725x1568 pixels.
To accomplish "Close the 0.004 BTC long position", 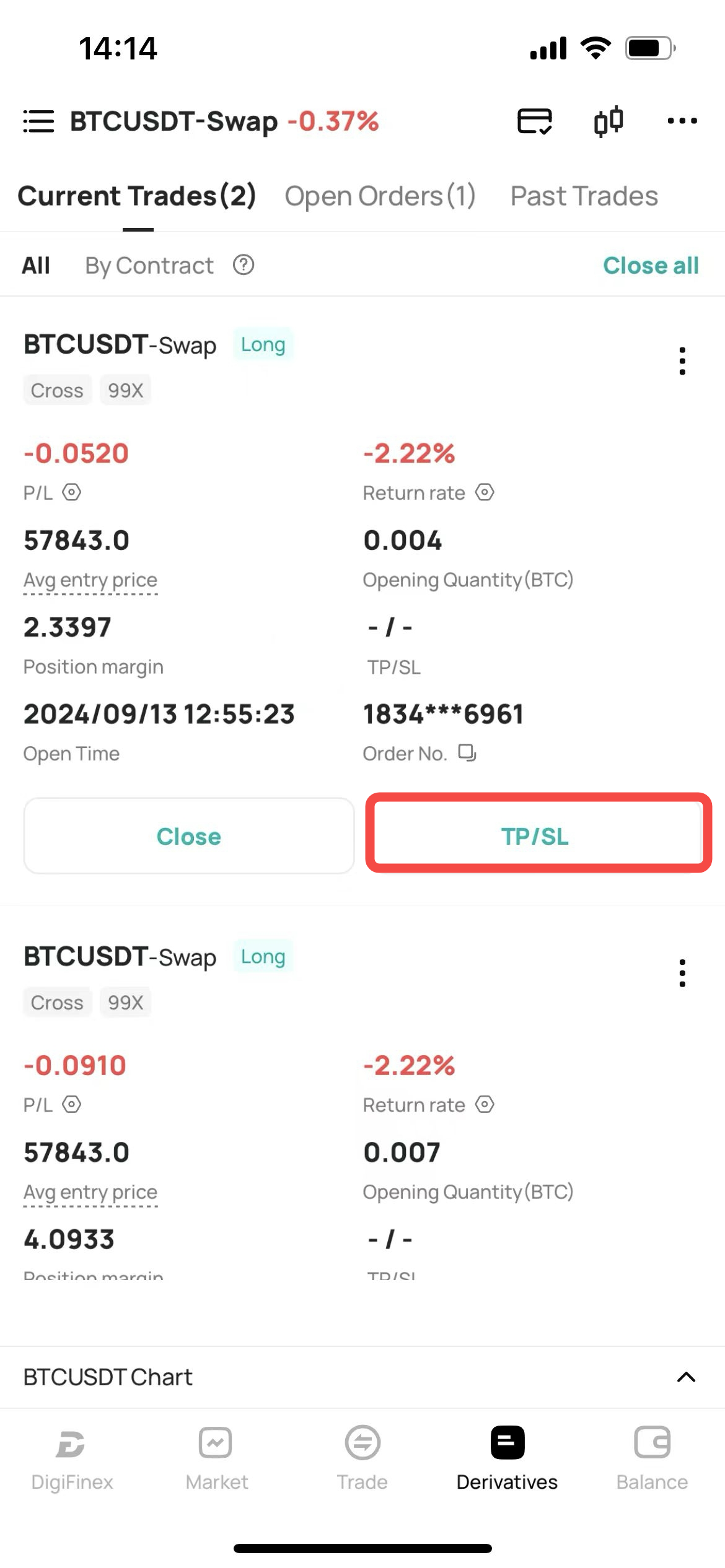I will (189, 836).
